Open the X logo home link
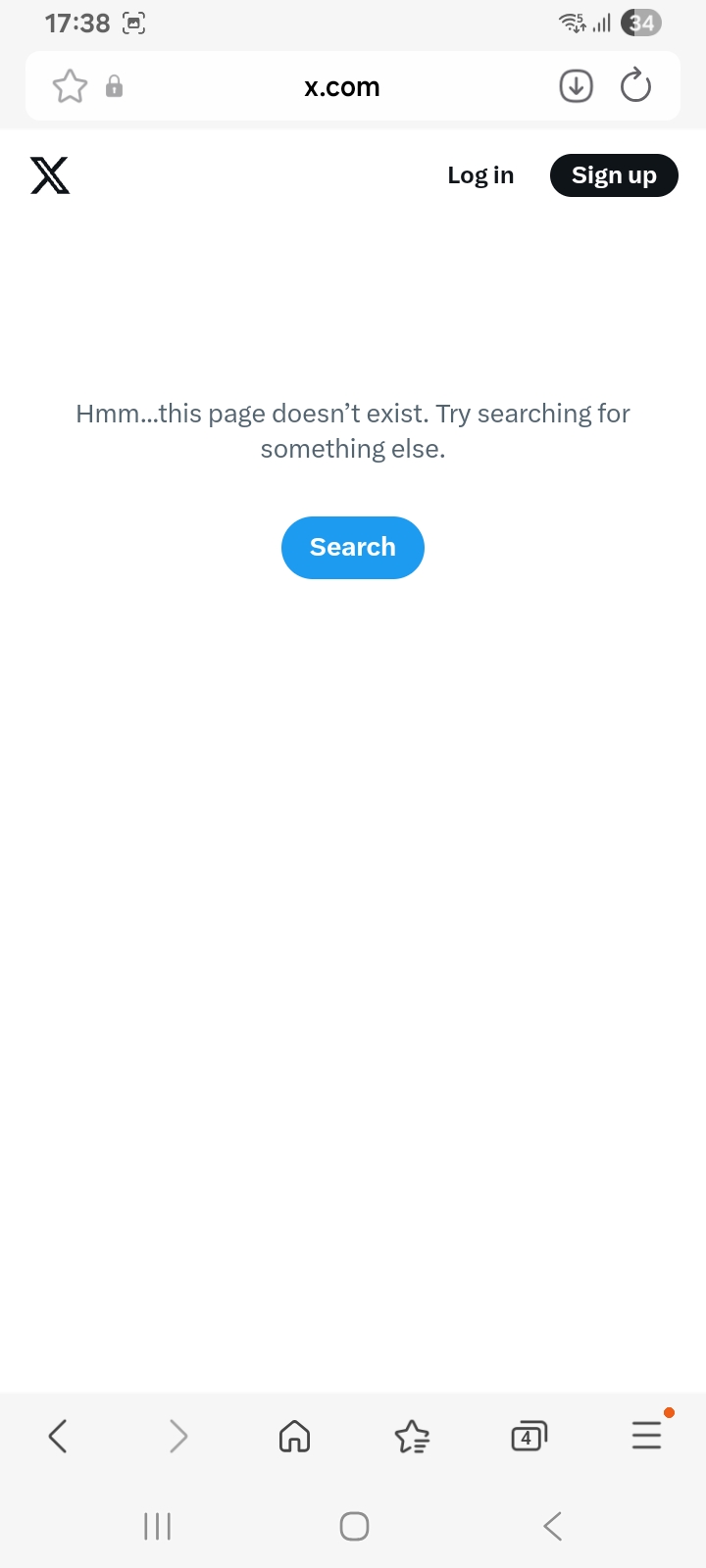 [x=50, y=175]
